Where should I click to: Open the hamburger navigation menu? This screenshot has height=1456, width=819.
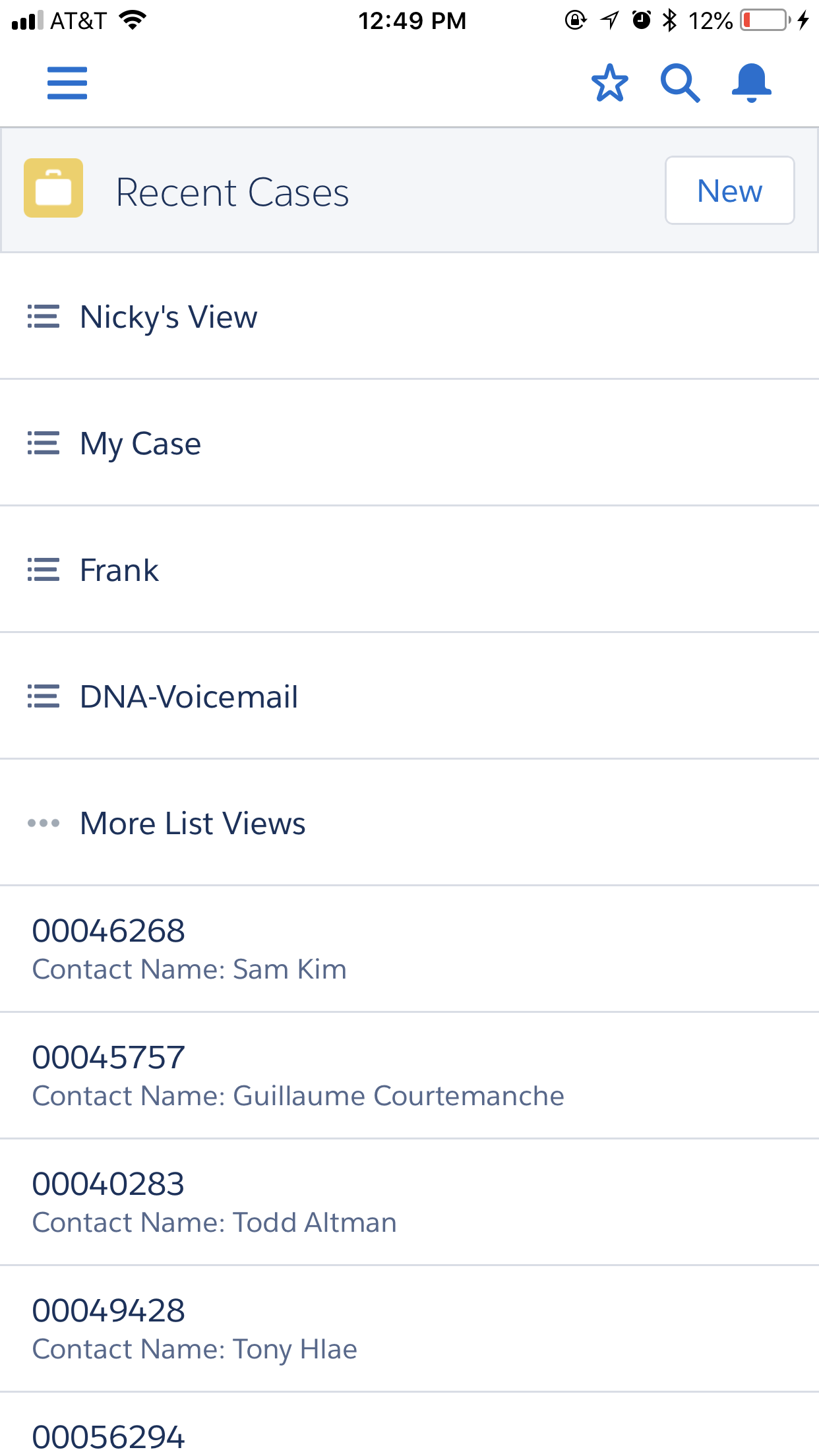67,83
